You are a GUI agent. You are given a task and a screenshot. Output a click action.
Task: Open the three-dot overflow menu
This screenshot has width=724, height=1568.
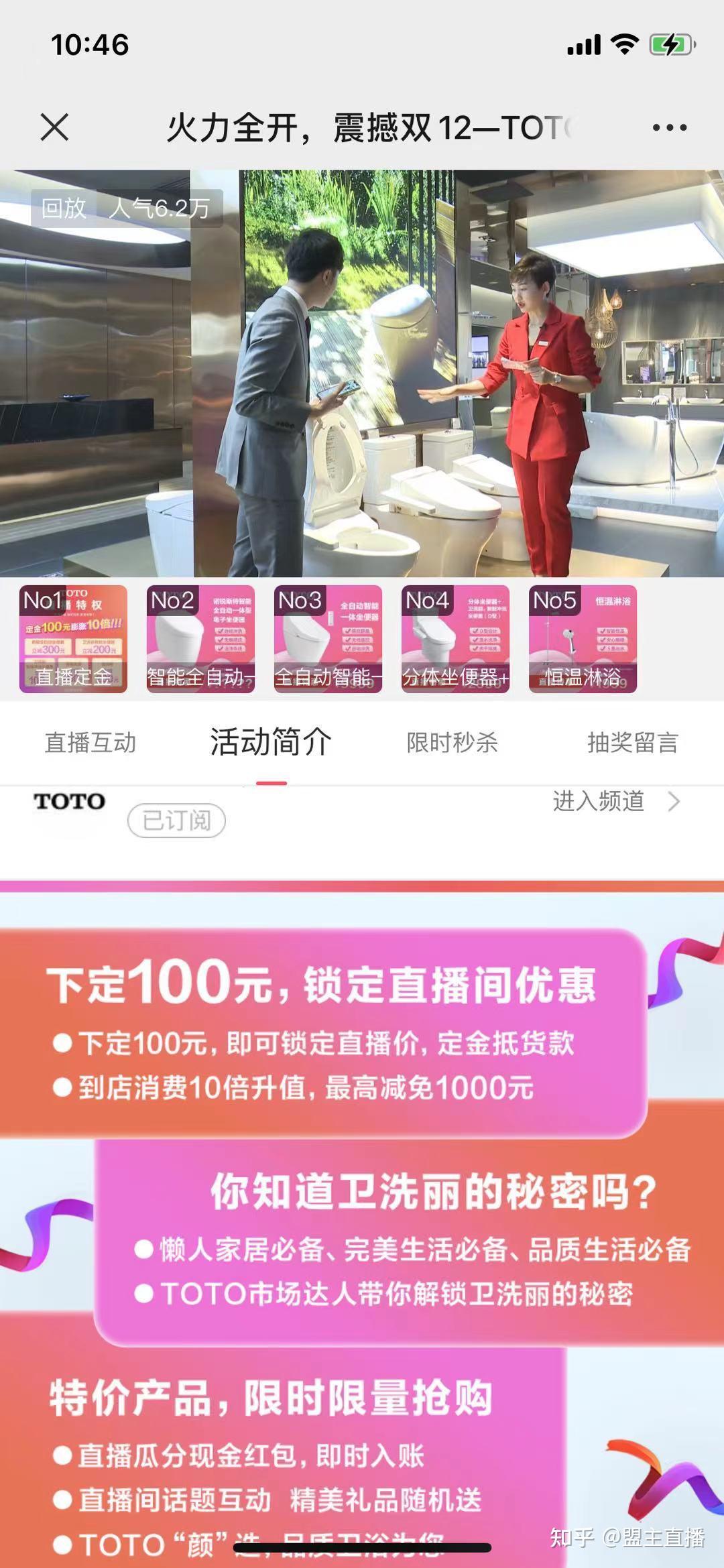[669, 127]
